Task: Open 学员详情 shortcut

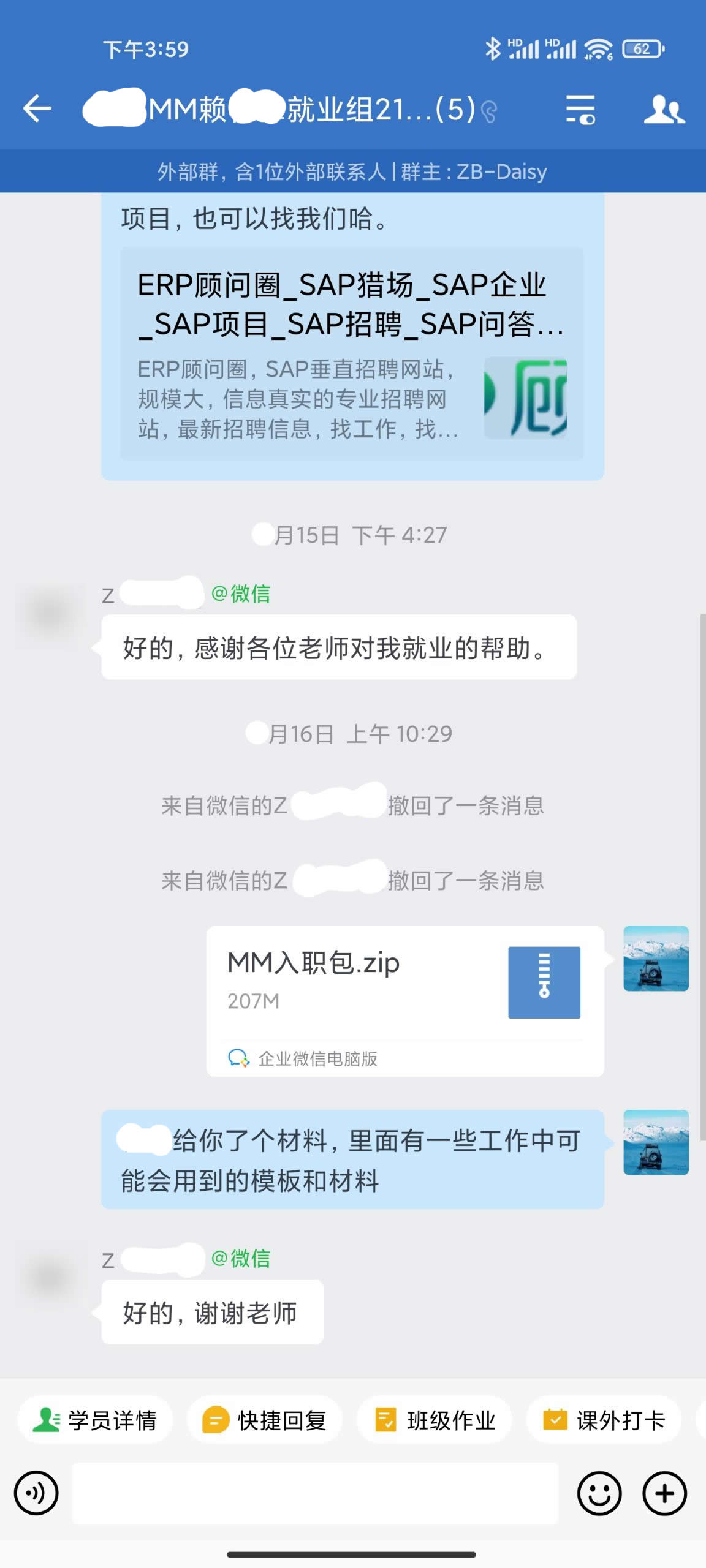Action: 95,1420
